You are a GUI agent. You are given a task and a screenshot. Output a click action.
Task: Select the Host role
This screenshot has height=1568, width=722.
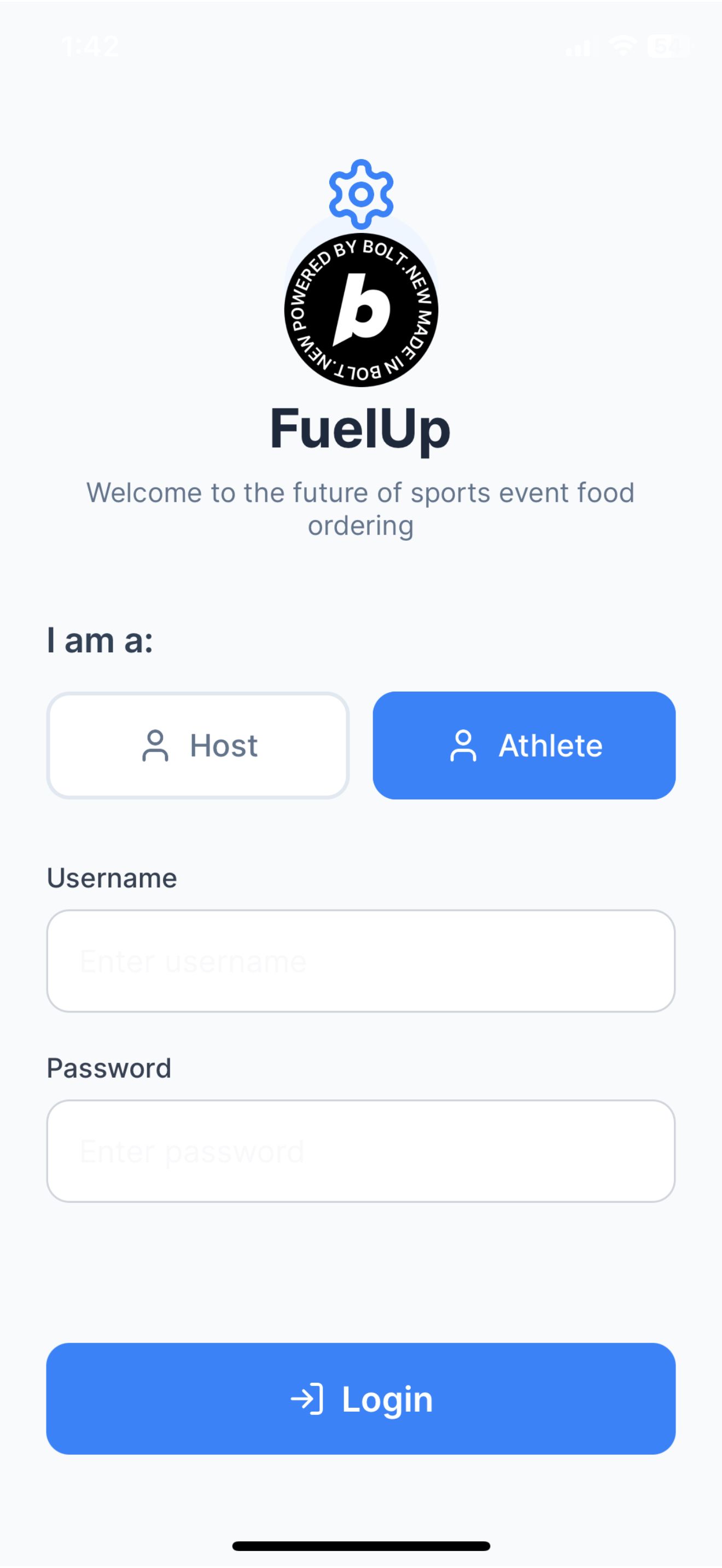198,745
